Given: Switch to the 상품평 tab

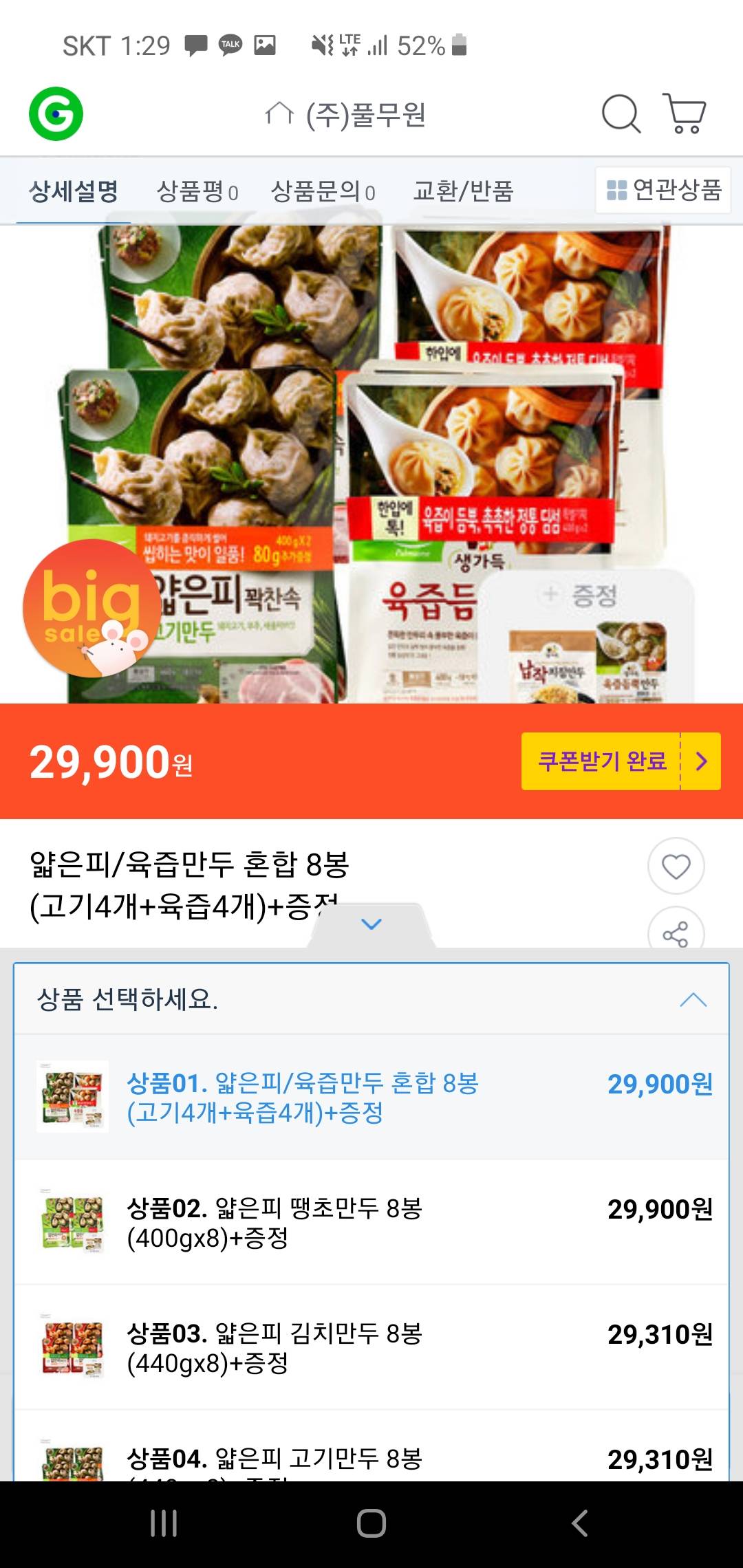Looking at the screenshot, I should pos(197,191).
